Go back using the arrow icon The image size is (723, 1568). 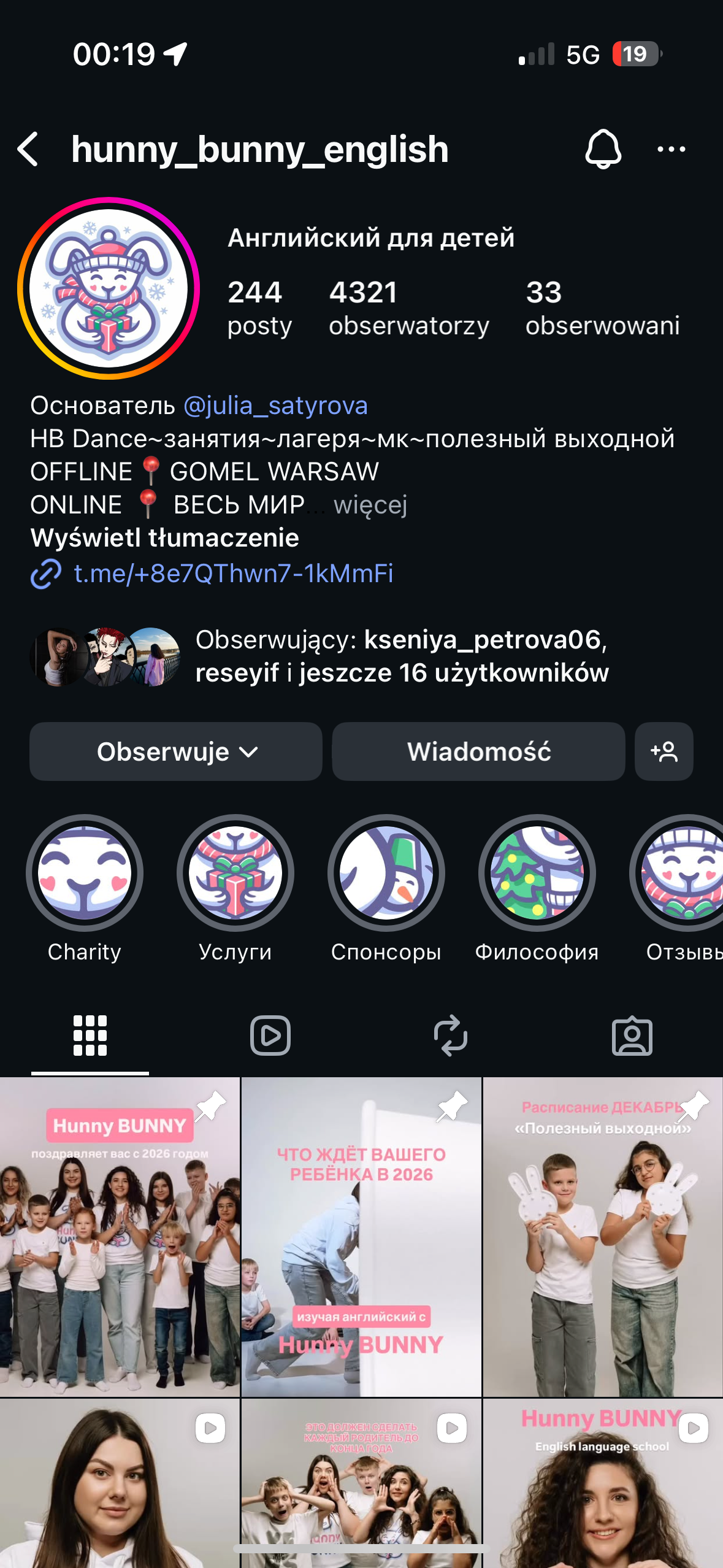click(28, 149)
